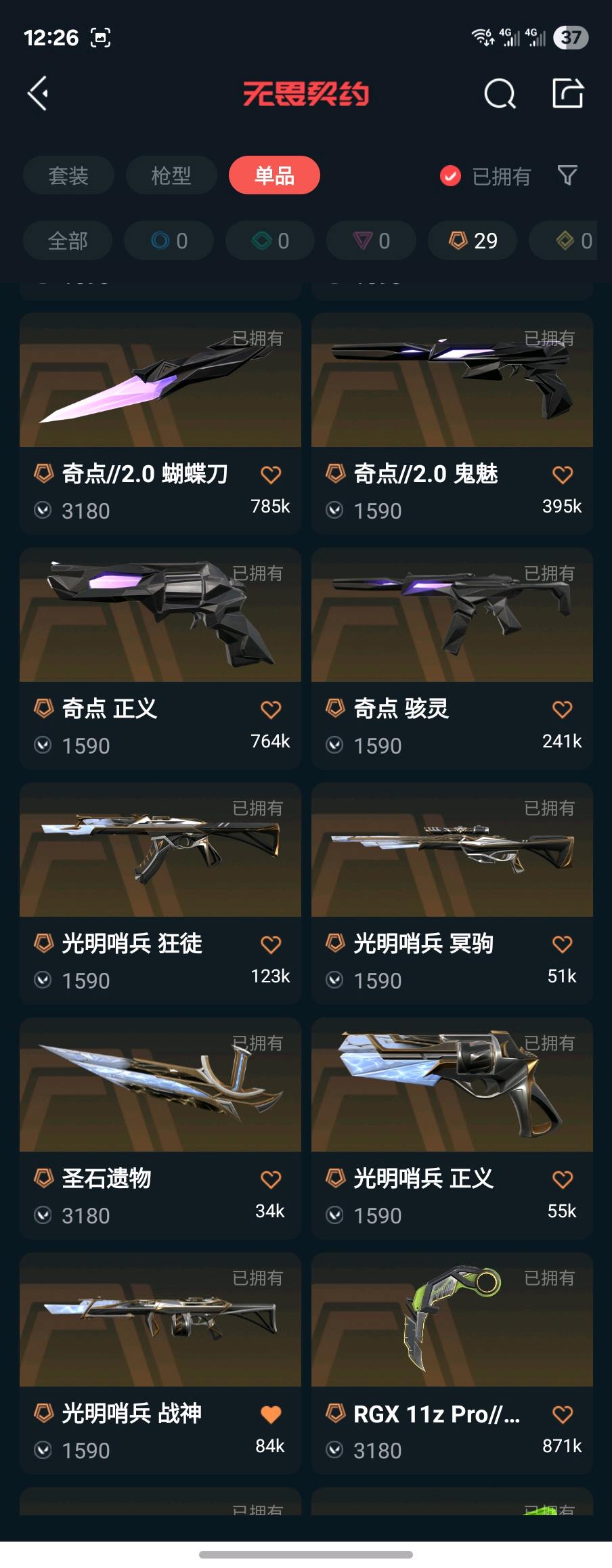
Task: Open the search icon
Action: click(x=500, y=93)
